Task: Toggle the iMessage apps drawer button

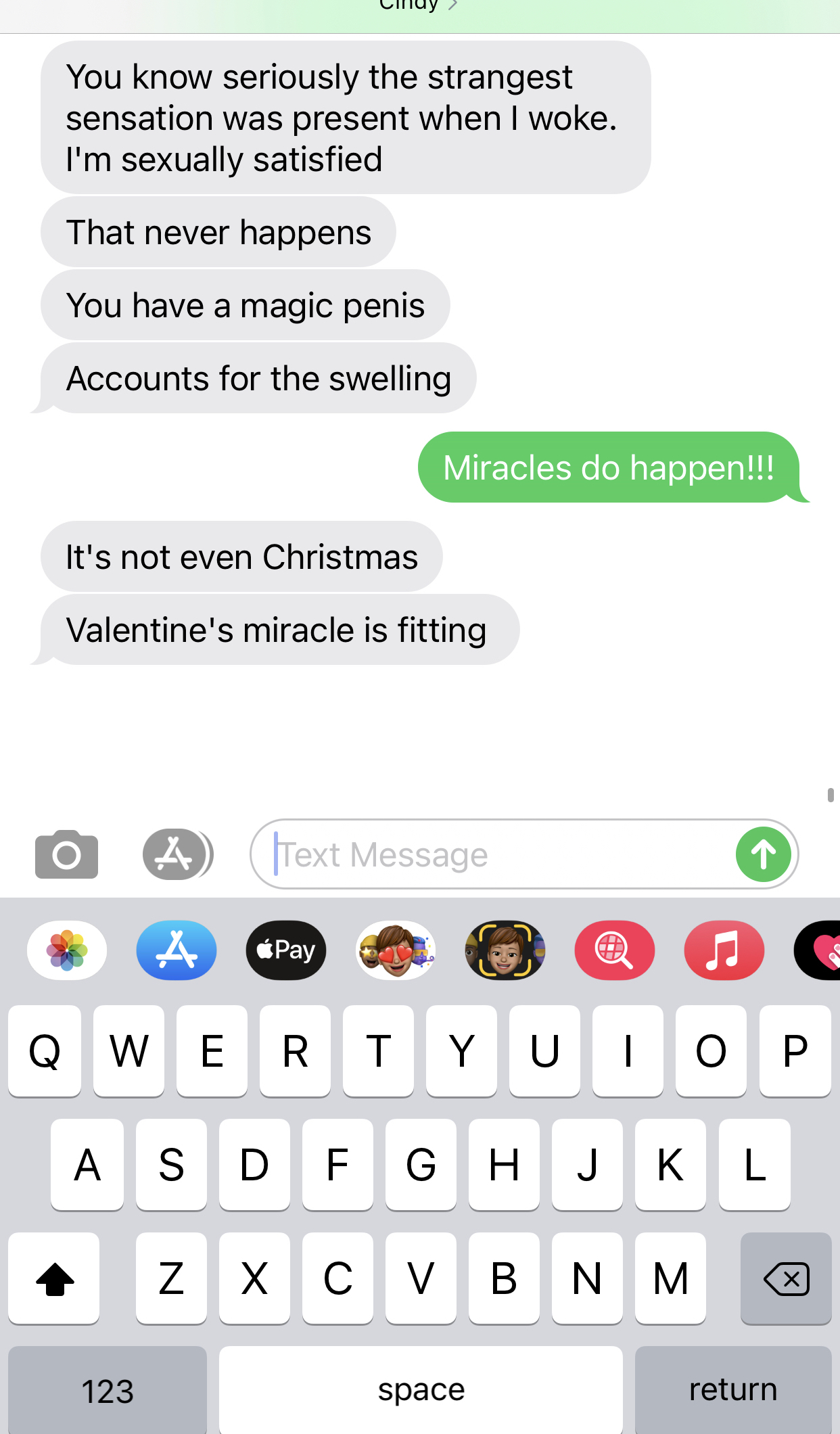Action: point(177,854)
